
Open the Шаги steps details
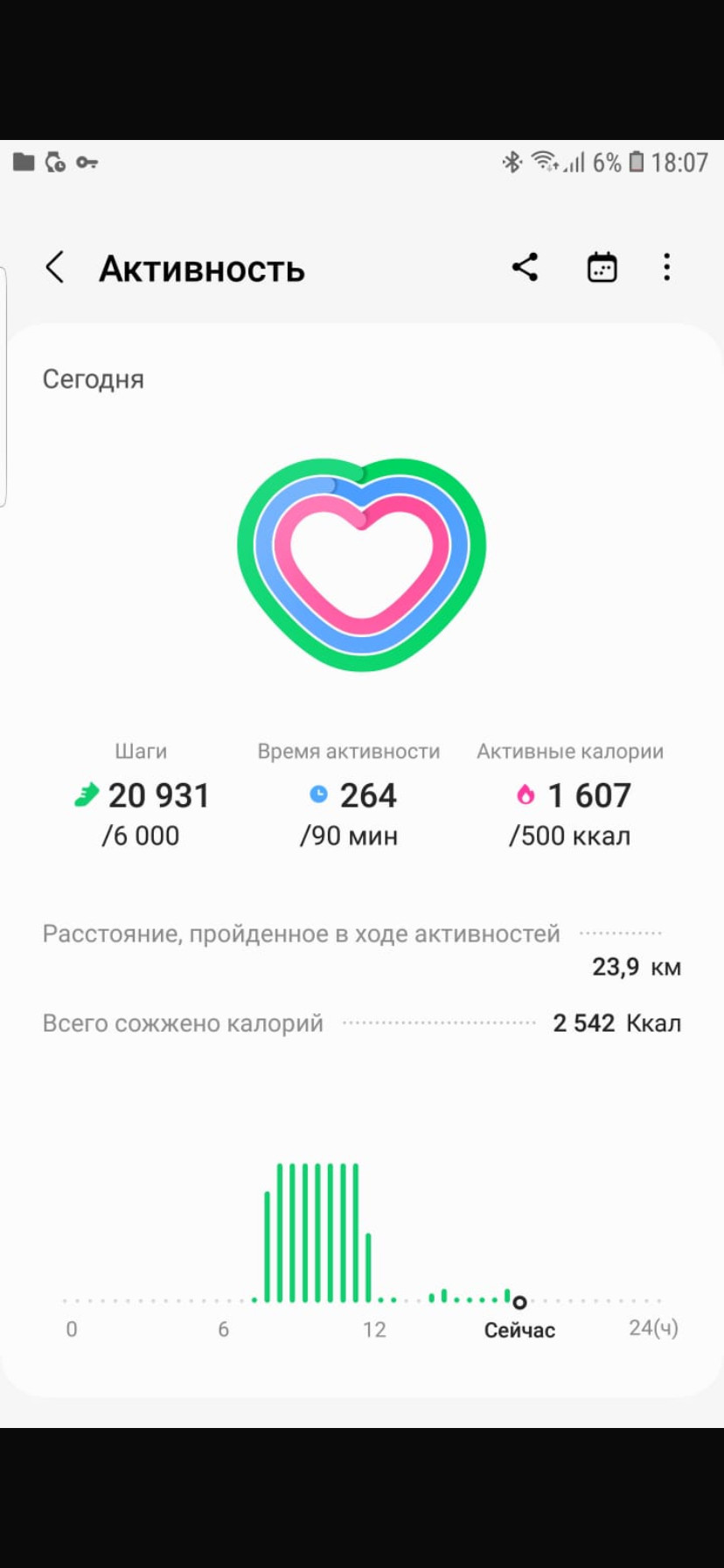(x=142, y=794)
